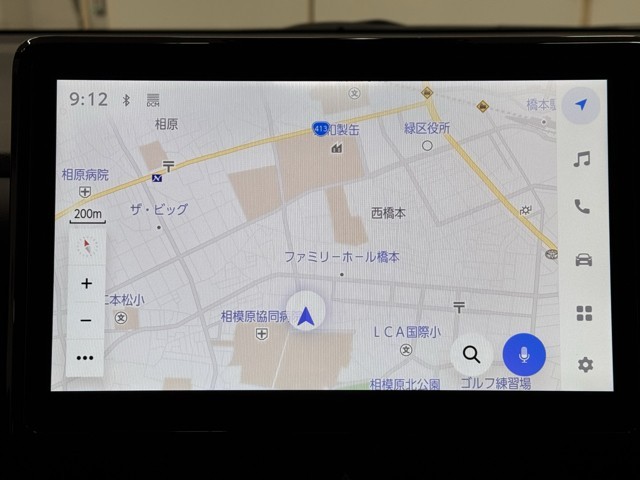Viewport: 640px width, 480px height.
Task: Open settings gear
Action: point(584,365)
